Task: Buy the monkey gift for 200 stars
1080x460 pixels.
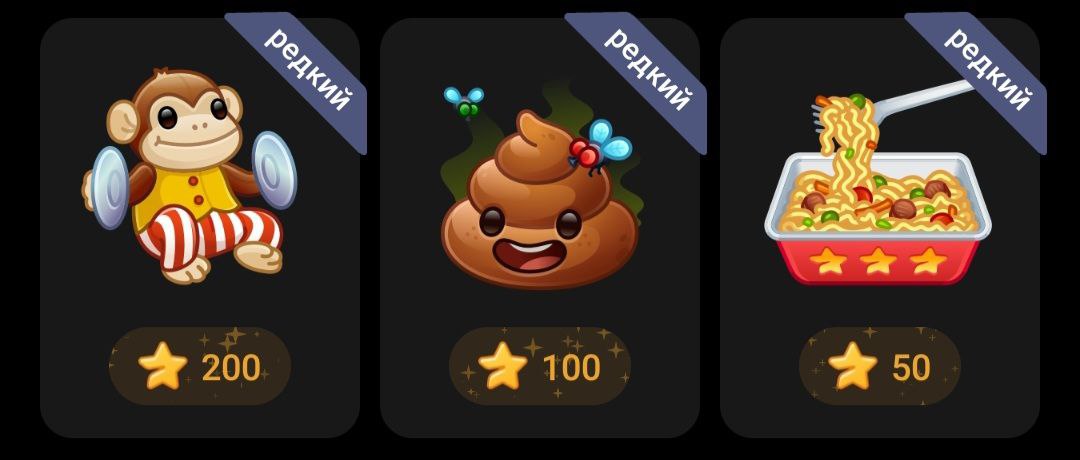Action: (x=200, y=367)
